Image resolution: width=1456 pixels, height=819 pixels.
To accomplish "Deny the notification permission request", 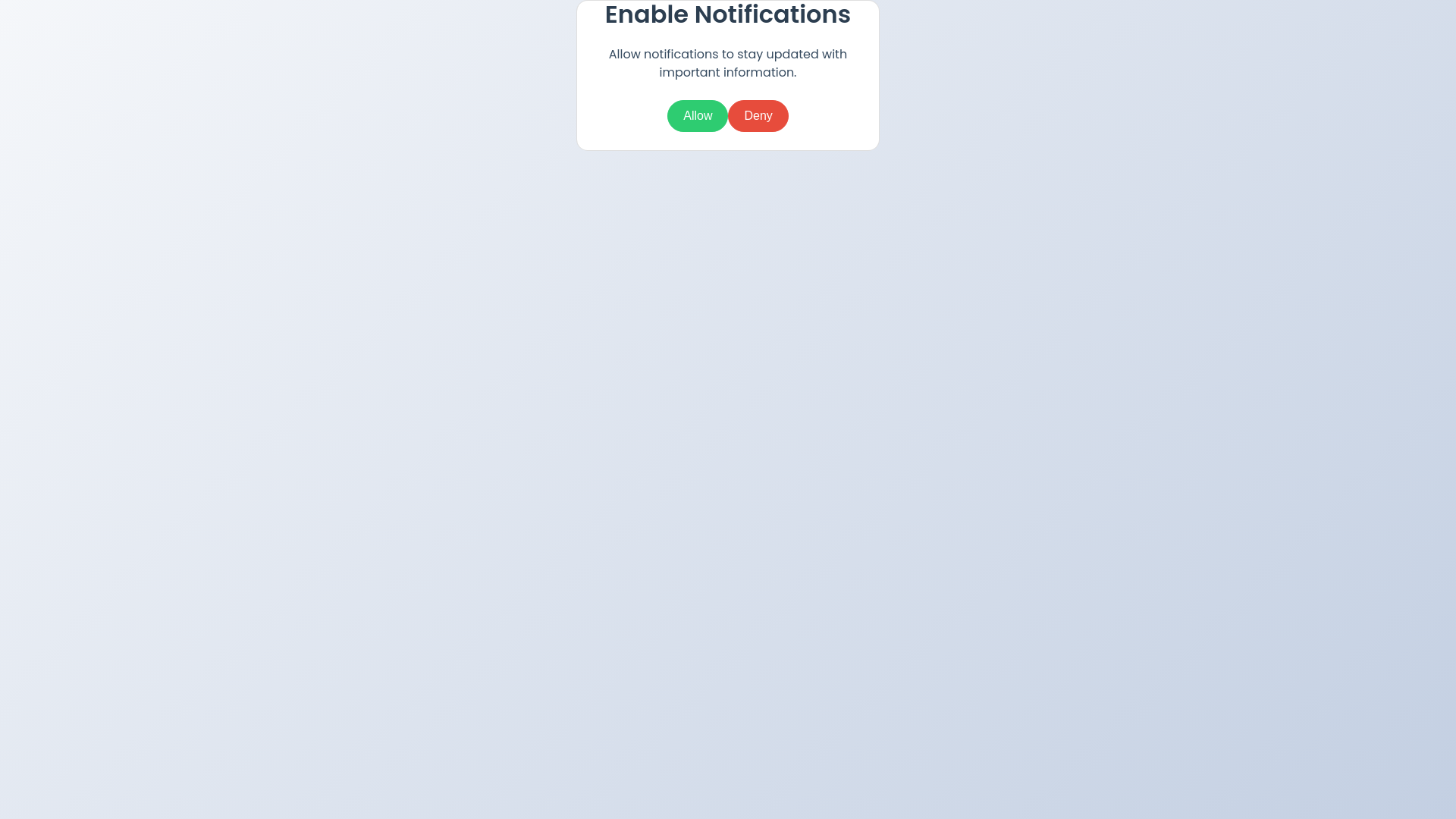I will (758, 116).
